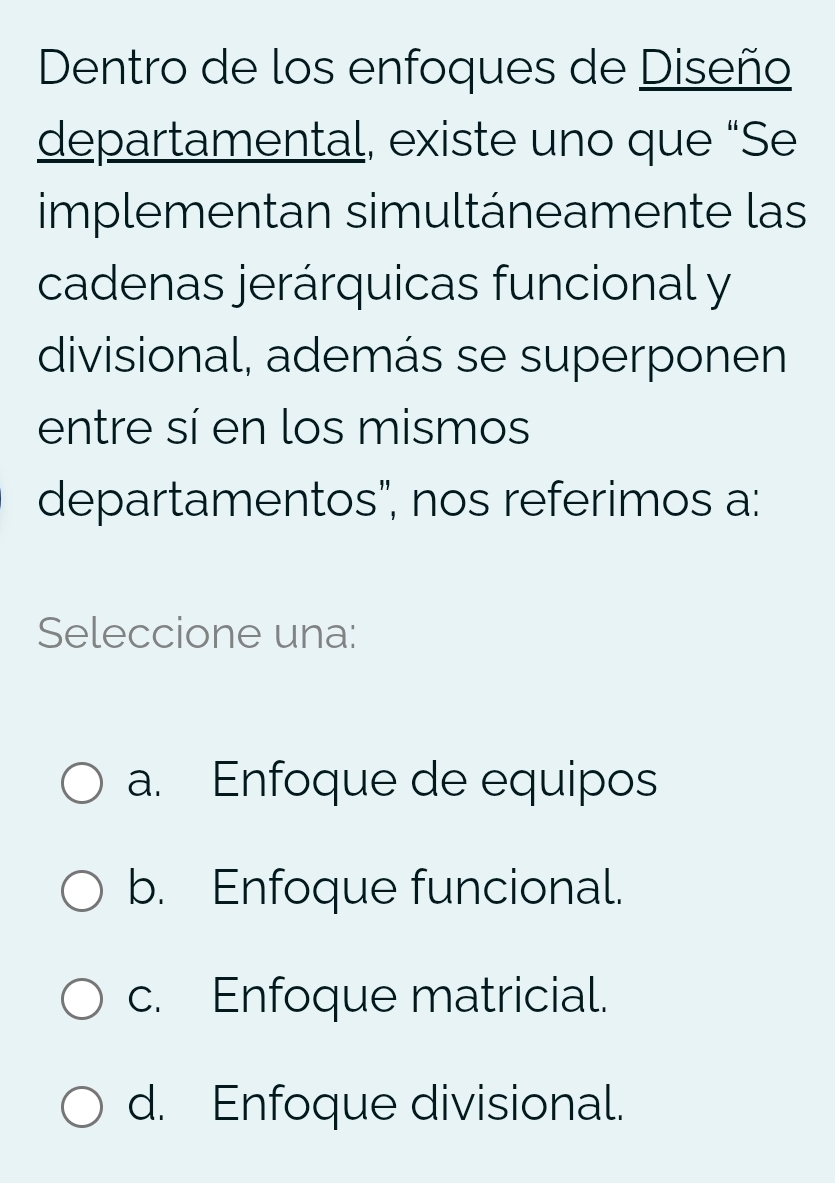Open the Diseño departamental link
The image size is (835, 1183).
coord(715,68)
